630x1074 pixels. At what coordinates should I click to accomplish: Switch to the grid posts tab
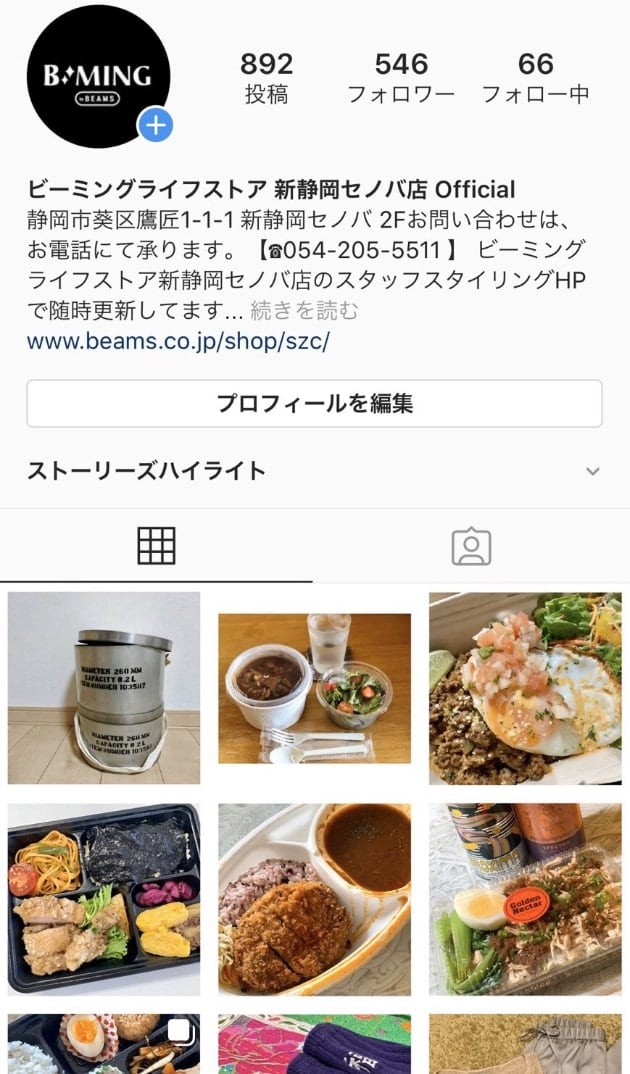pyautogui.click(x=156, y=546)
